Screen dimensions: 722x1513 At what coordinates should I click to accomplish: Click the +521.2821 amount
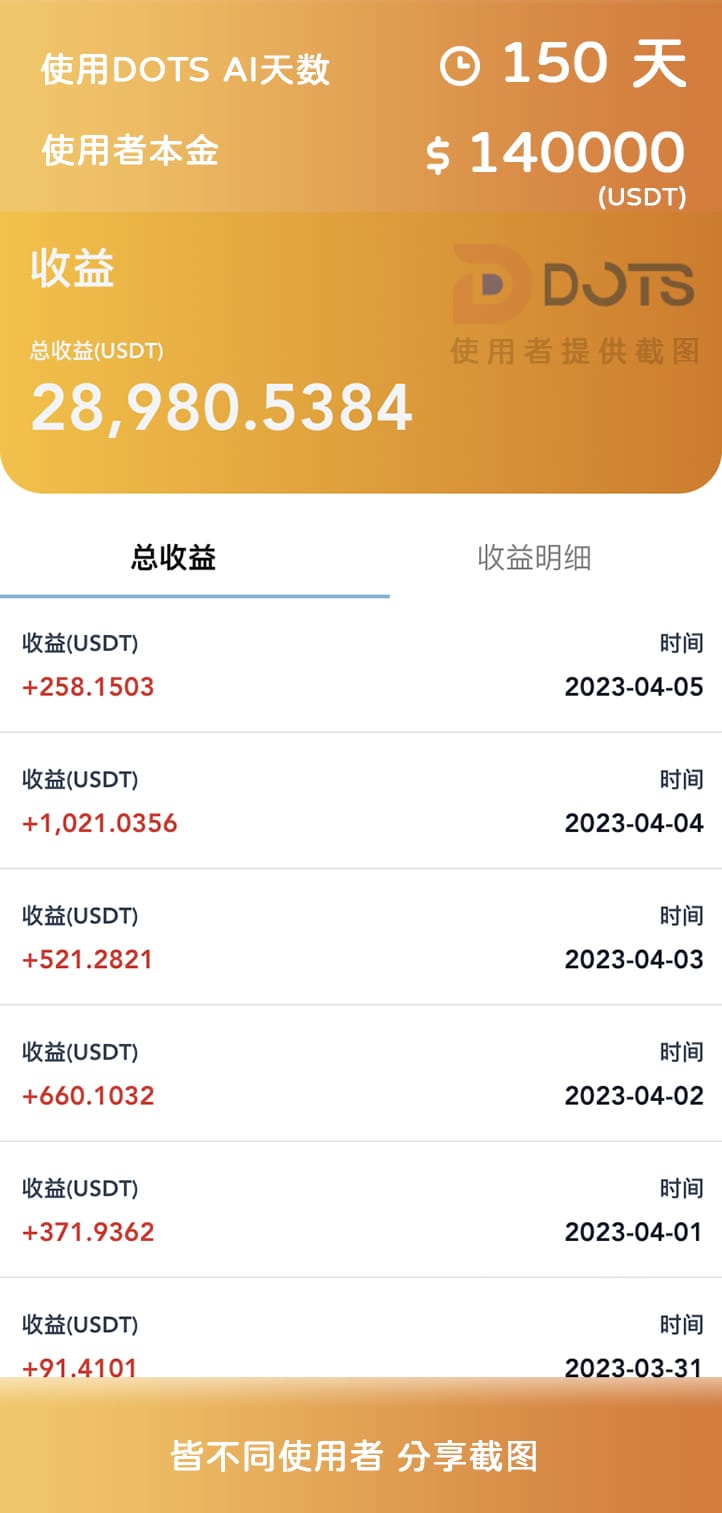tap(87, 959)
